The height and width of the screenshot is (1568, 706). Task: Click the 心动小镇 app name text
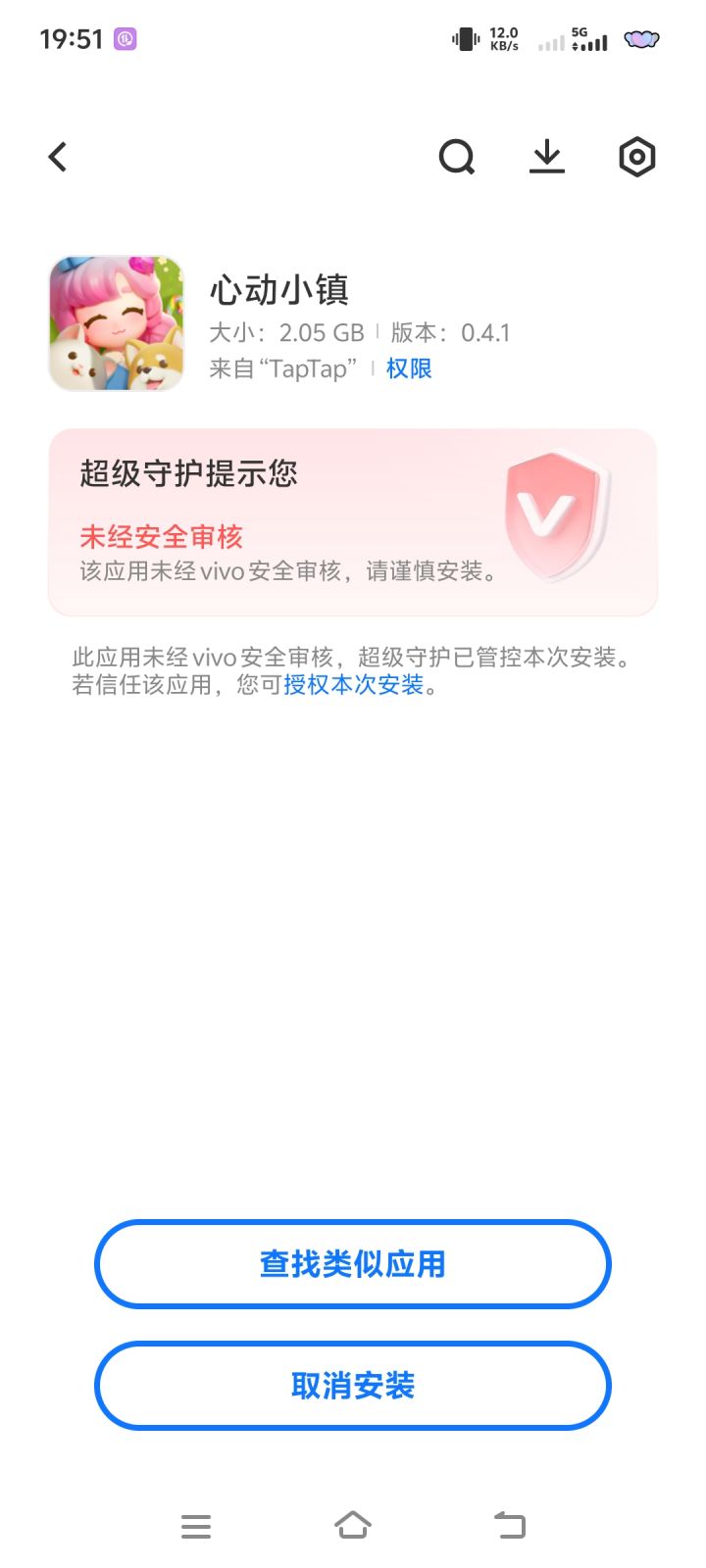(x=279, y=290)
